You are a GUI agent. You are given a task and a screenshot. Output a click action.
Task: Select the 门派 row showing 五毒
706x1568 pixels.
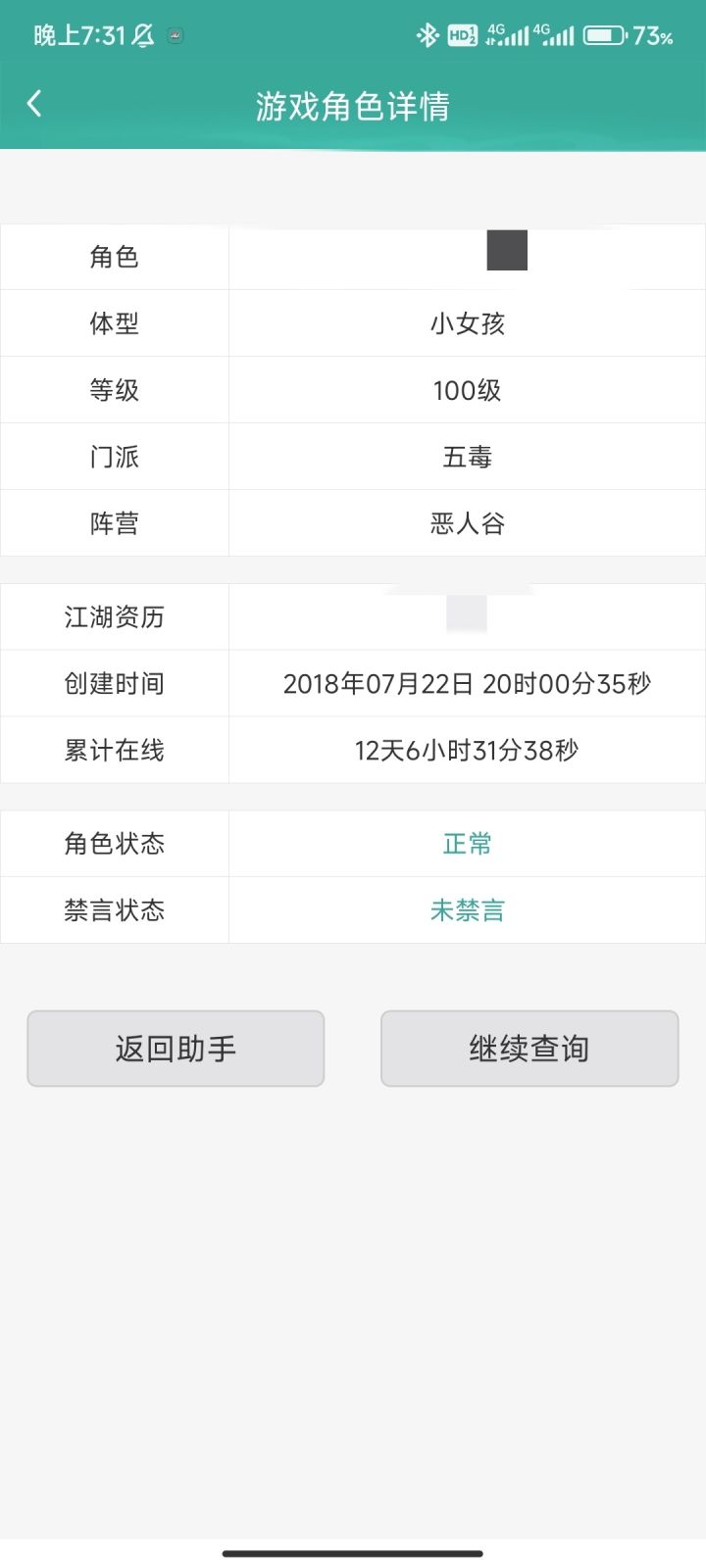click(353, 456)
